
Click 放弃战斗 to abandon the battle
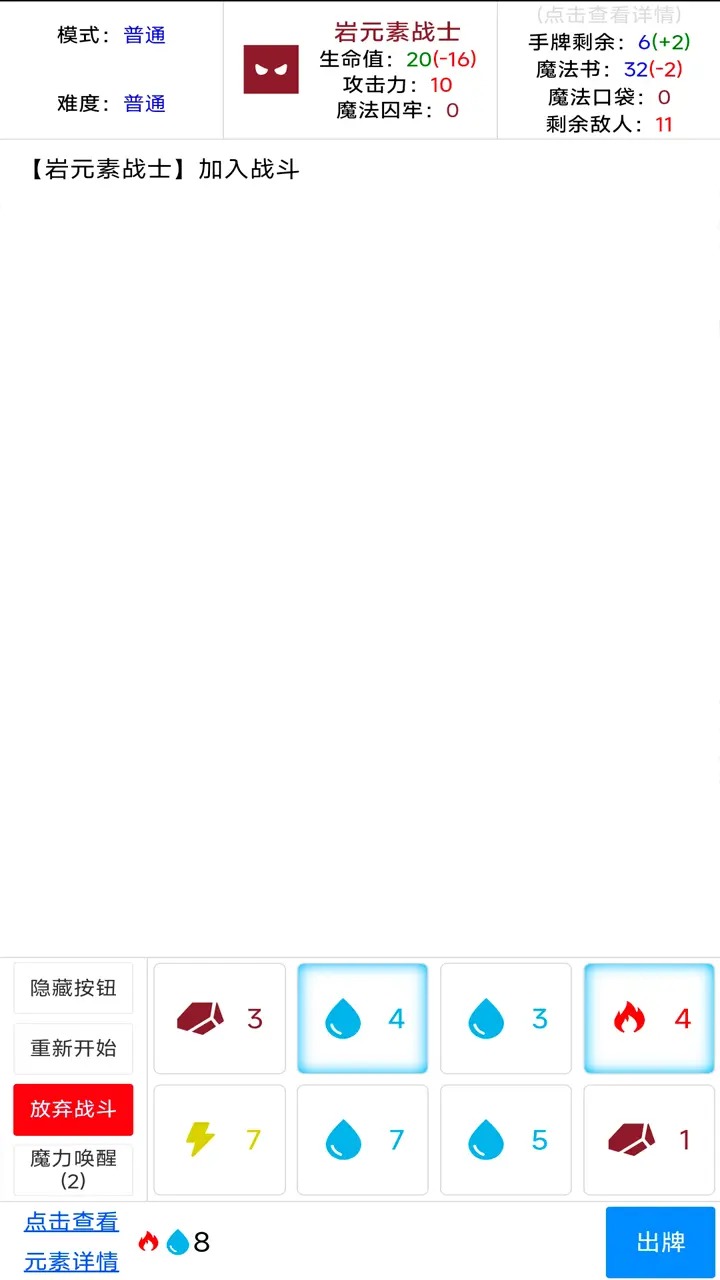point(73,1109)
